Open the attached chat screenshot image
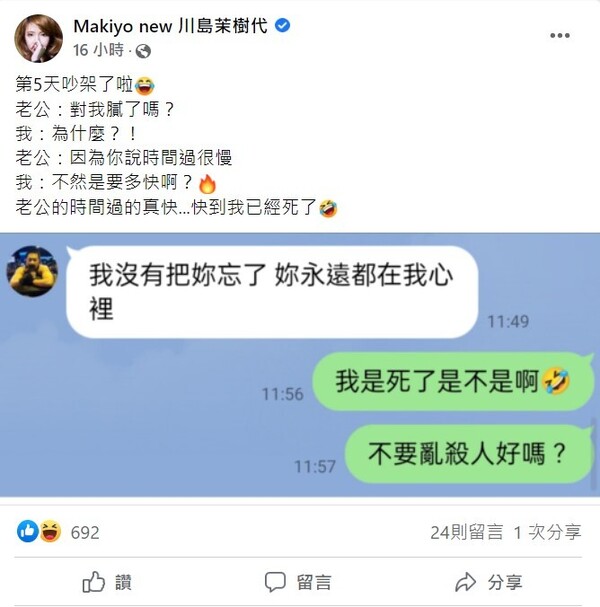This screenshot has width=600, height=607. (x=300, y=365)
